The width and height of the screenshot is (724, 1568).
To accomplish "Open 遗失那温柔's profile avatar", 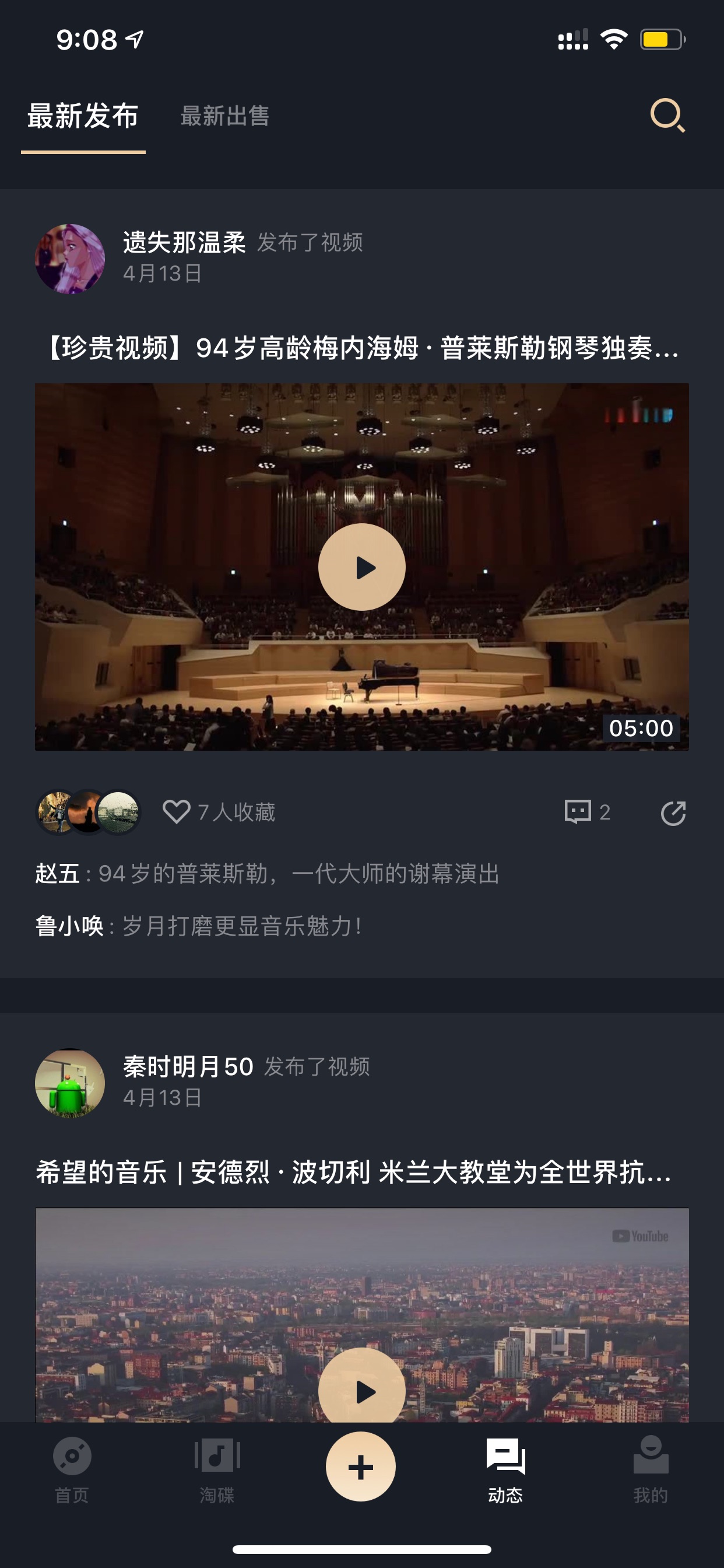I will [x=70, y=258].
